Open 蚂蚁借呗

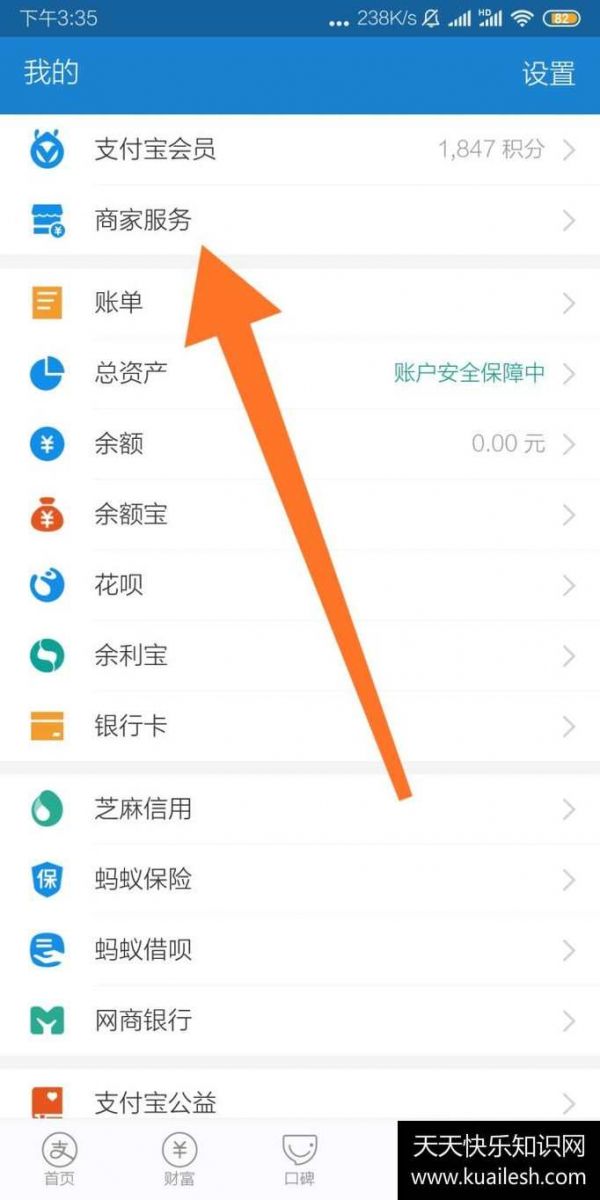pos(300,950)
